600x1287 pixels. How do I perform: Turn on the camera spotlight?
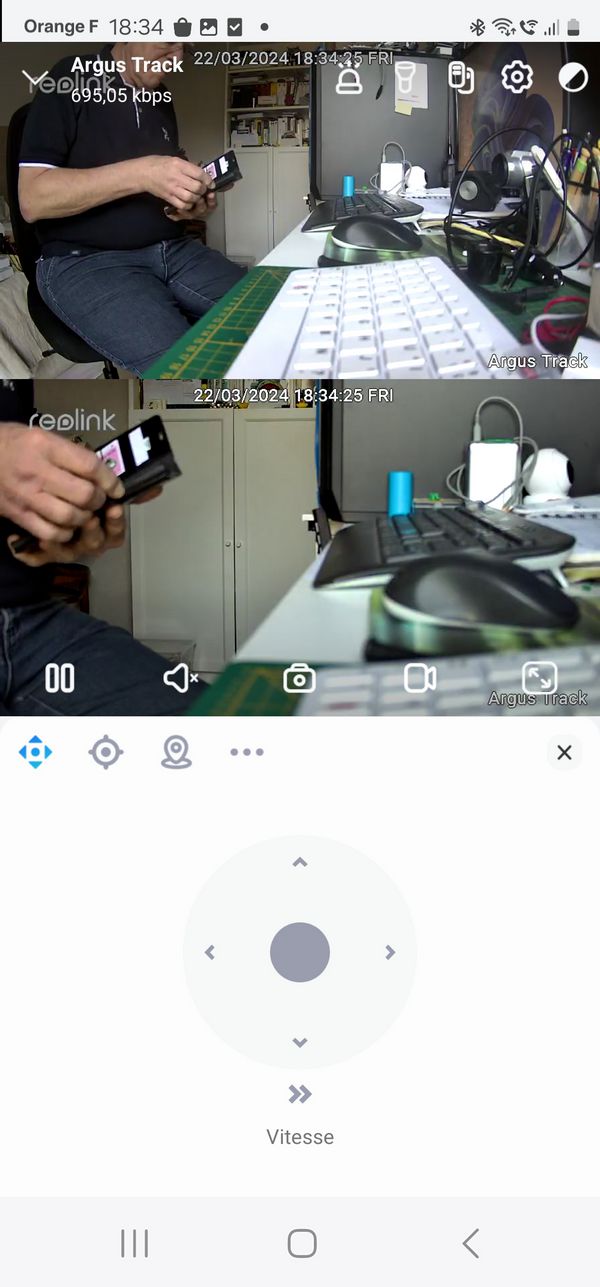click(405, 78)
